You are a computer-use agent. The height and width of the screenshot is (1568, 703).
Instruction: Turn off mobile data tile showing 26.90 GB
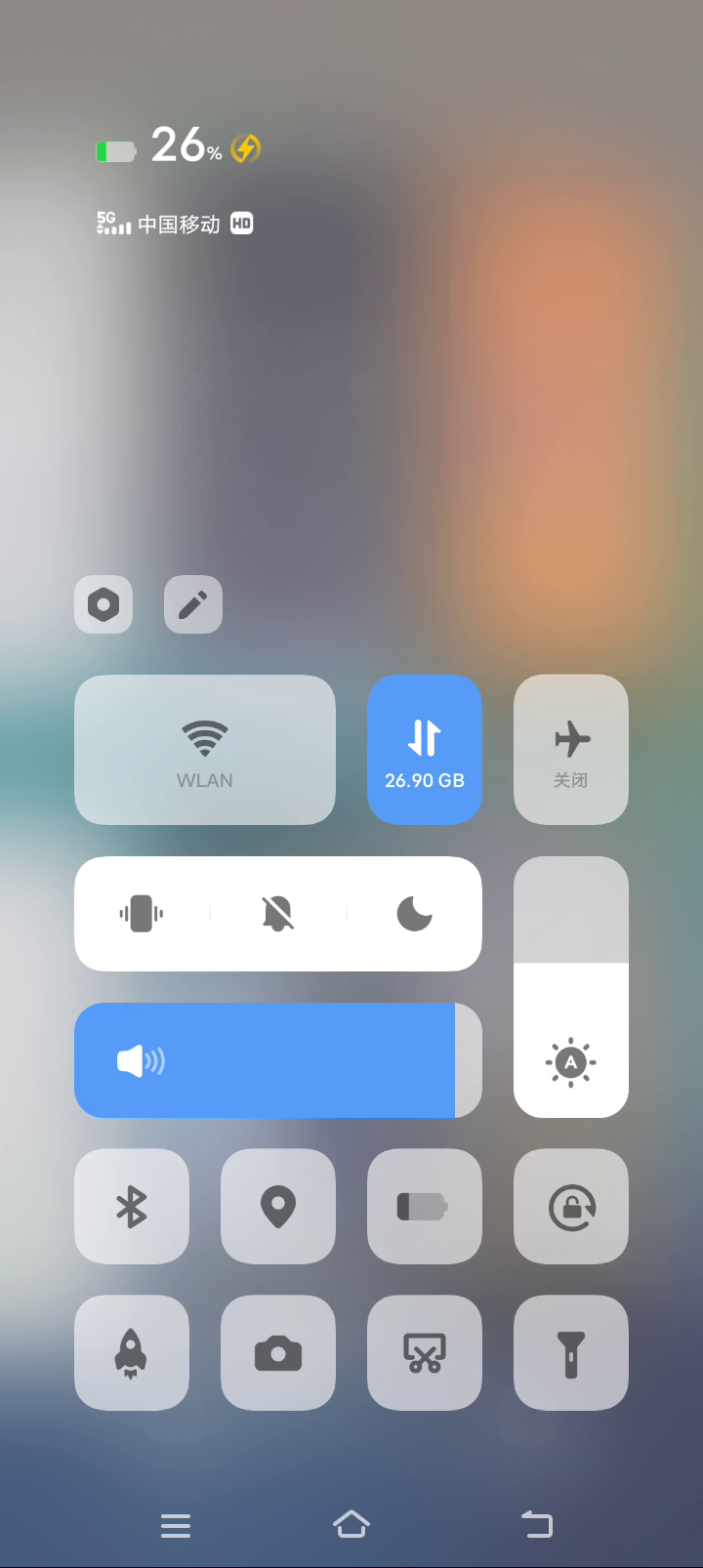[x=425, y=750]
